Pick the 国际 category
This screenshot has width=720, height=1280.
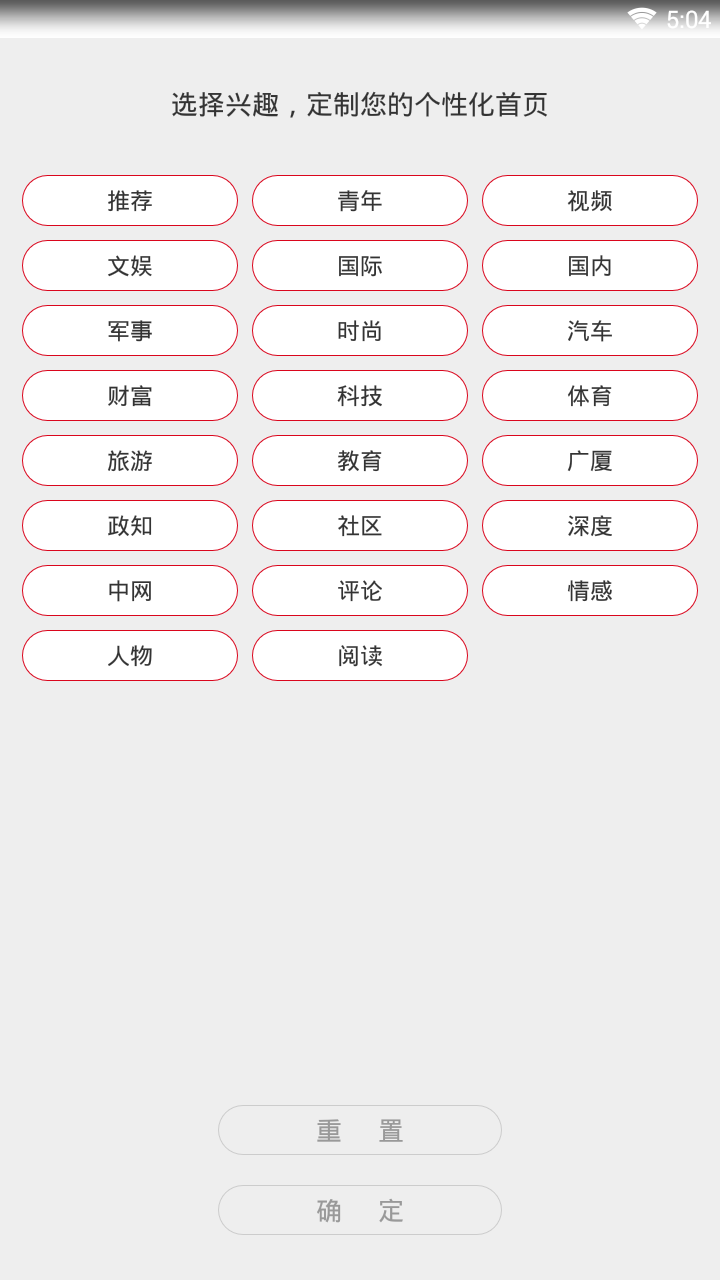tap(359, 265)
